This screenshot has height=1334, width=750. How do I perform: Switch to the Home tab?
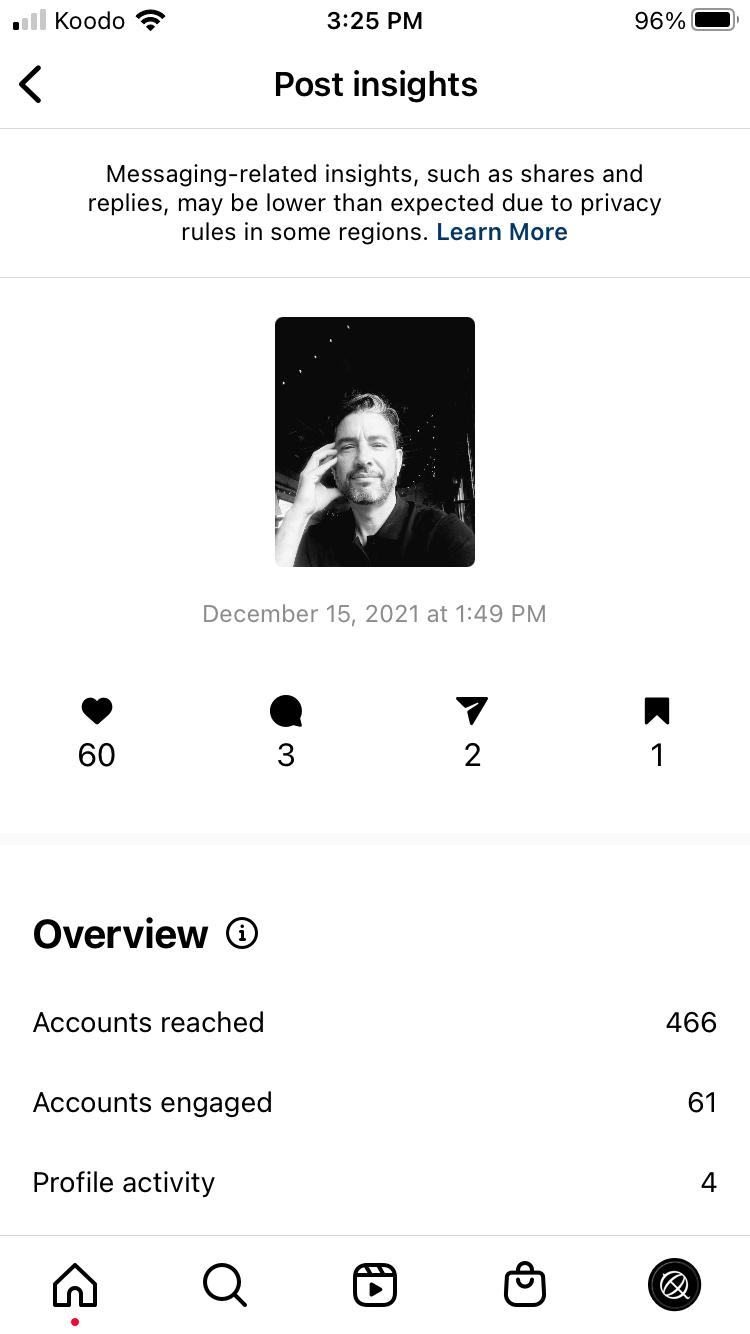click(75, 1284)
